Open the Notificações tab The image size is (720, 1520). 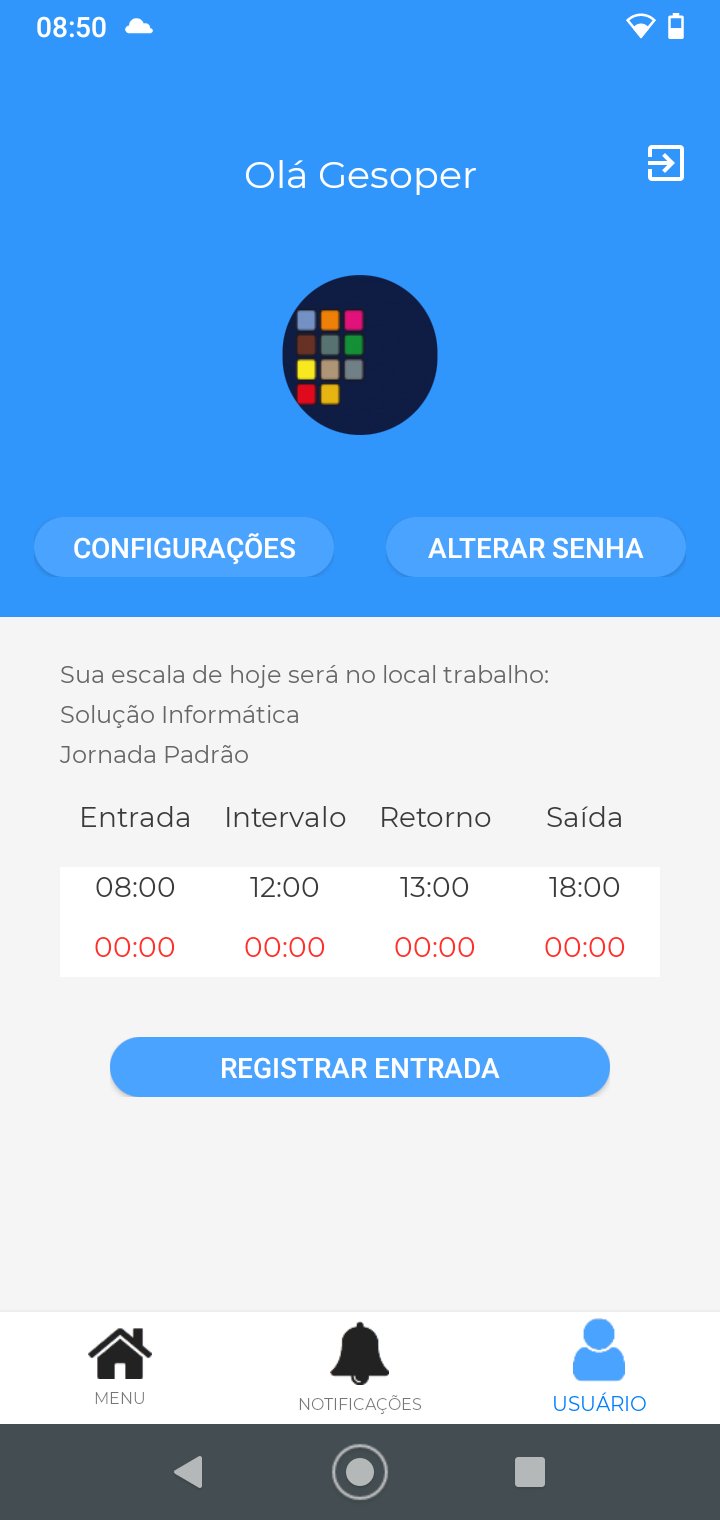(360, 1366)
